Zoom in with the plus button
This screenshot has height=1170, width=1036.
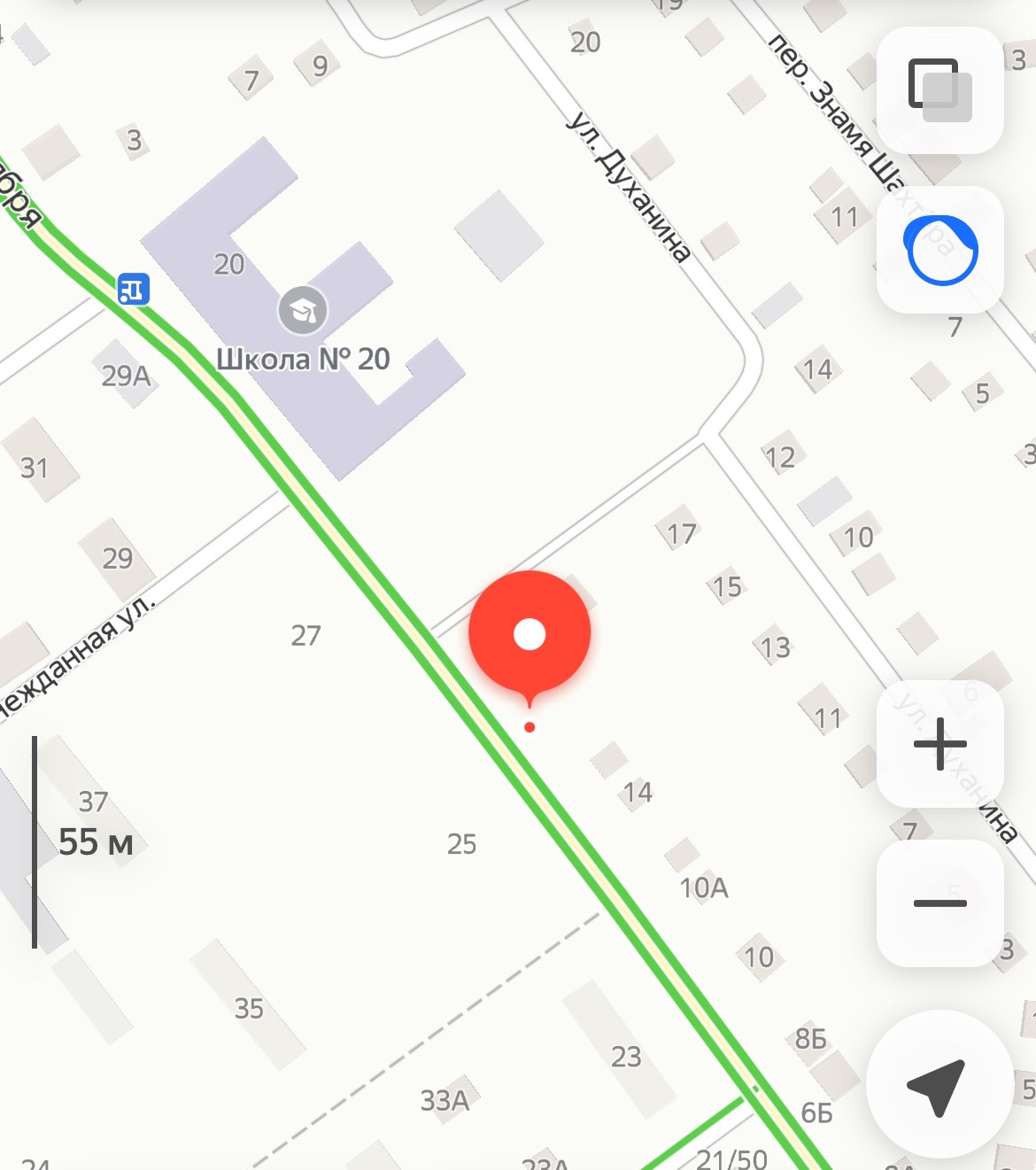(939, 744)
